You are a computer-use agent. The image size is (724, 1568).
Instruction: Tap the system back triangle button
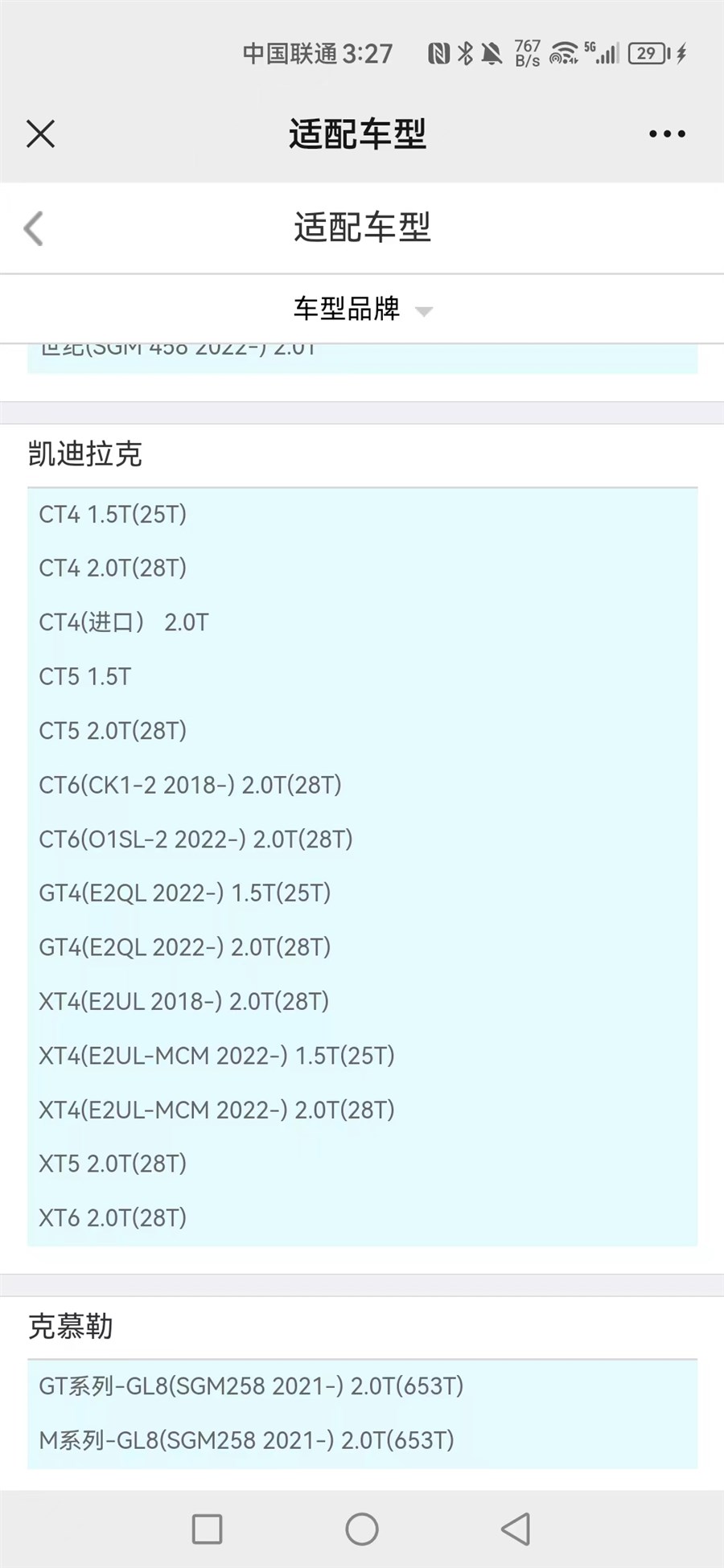tap(516, 1529)
